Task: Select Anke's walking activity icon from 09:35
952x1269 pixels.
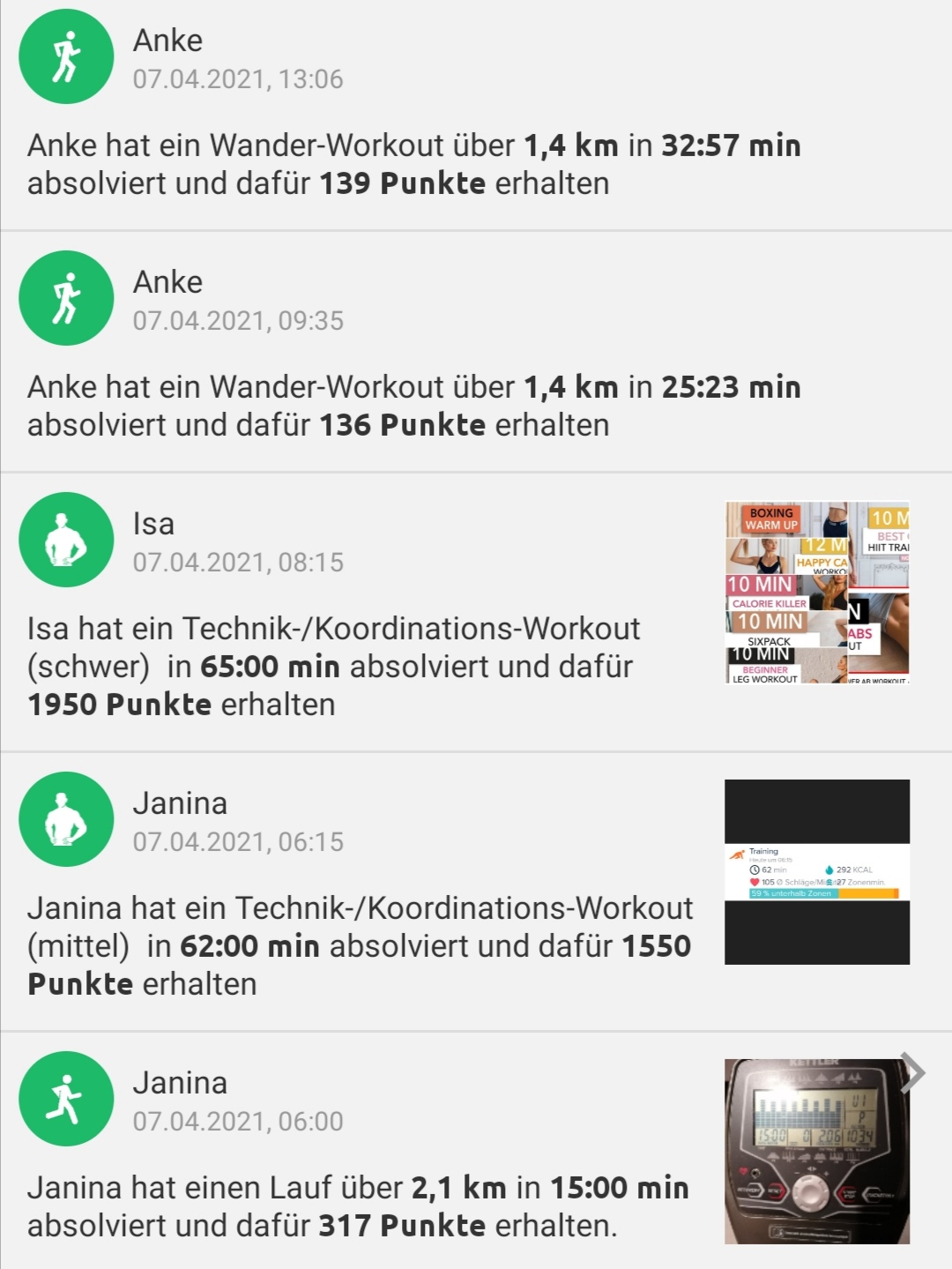Action: pos(65,298)
